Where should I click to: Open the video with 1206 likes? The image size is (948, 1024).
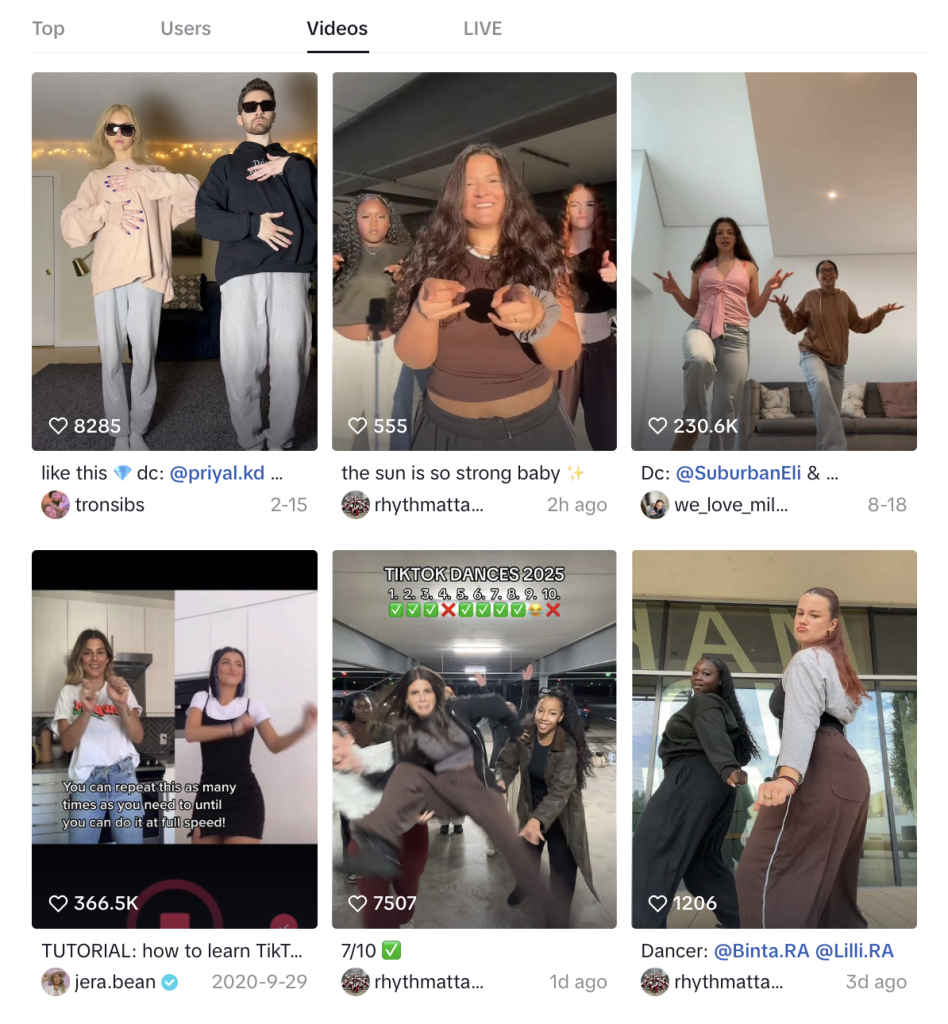pos(773,738)
